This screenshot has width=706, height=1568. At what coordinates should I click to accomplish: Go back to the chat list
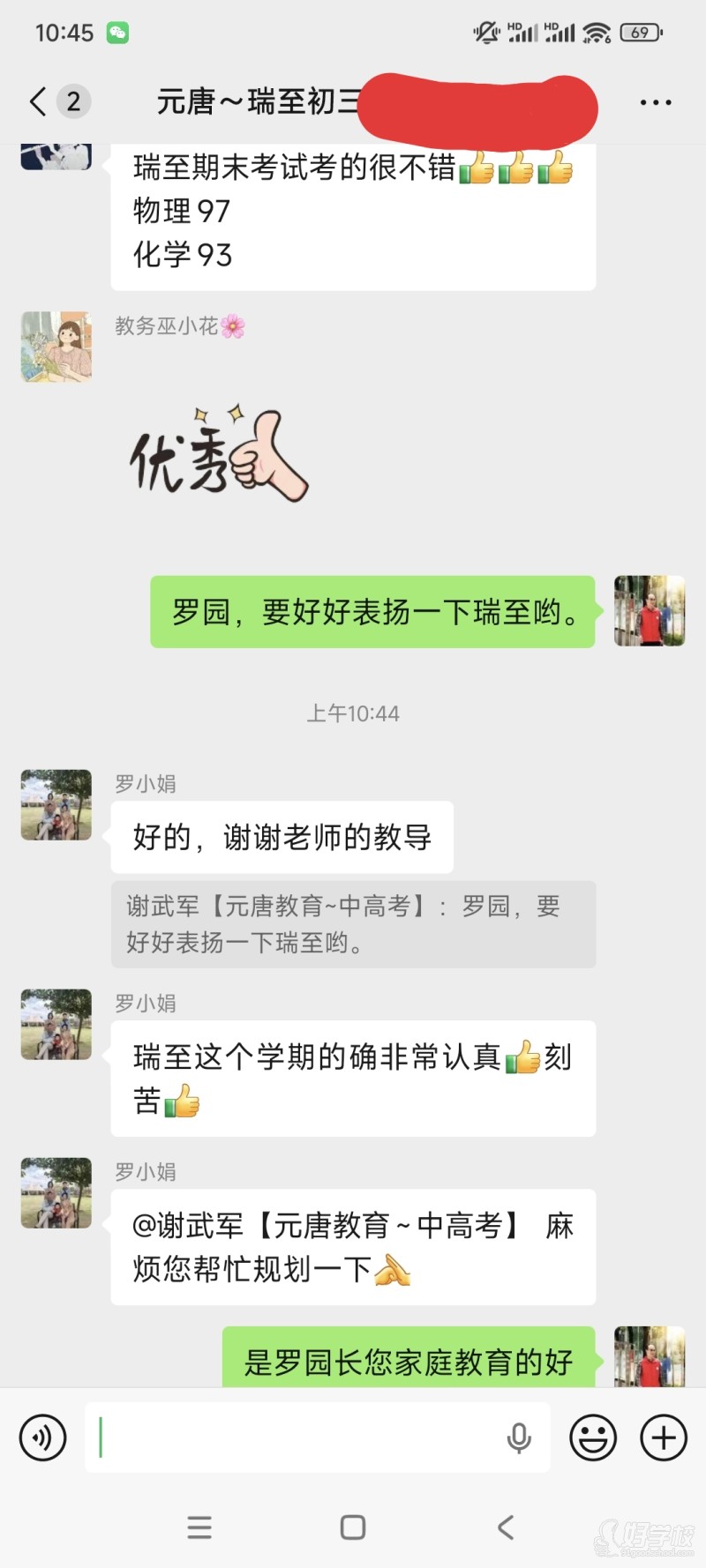coord(38,102)
